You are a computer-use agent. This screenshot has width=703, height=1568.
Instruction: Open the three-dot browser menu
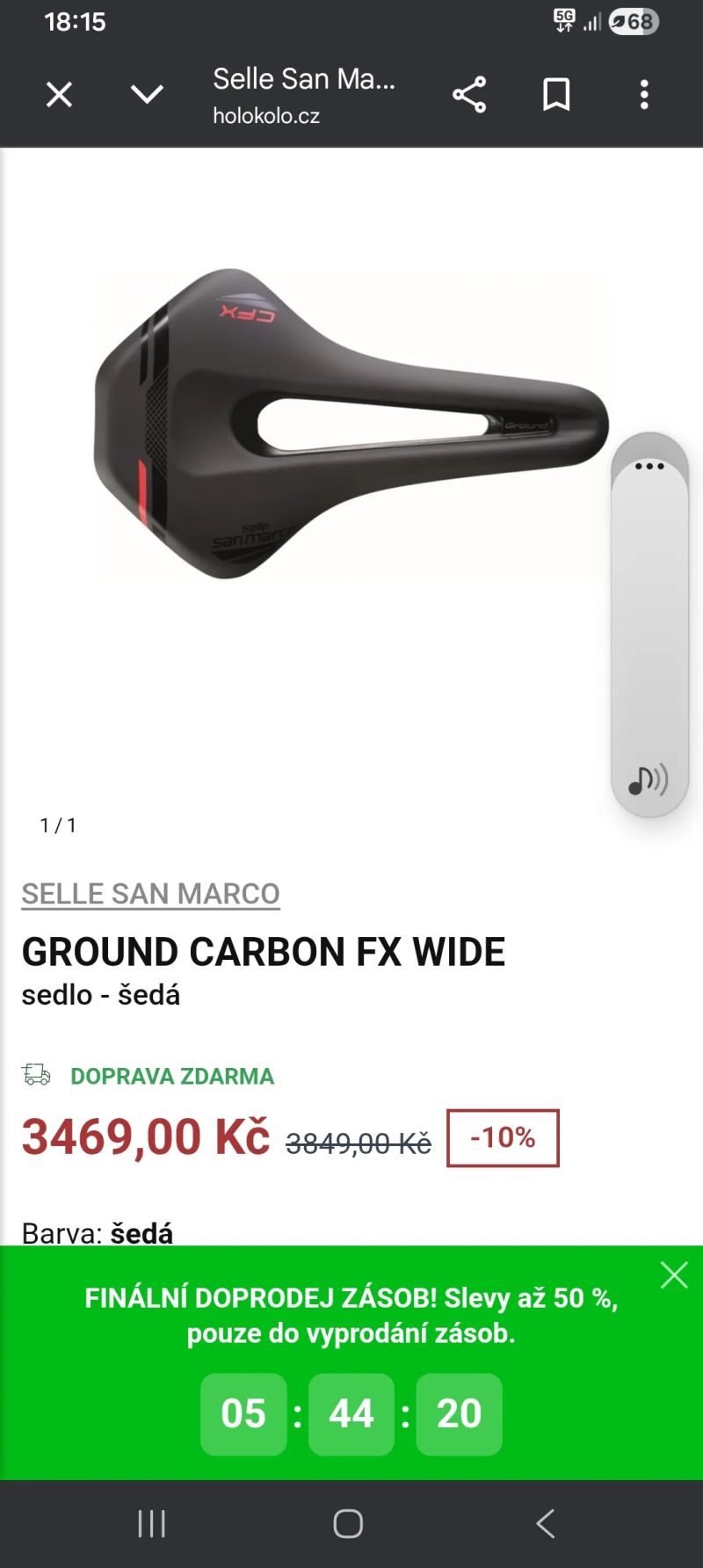pos(642,93)
